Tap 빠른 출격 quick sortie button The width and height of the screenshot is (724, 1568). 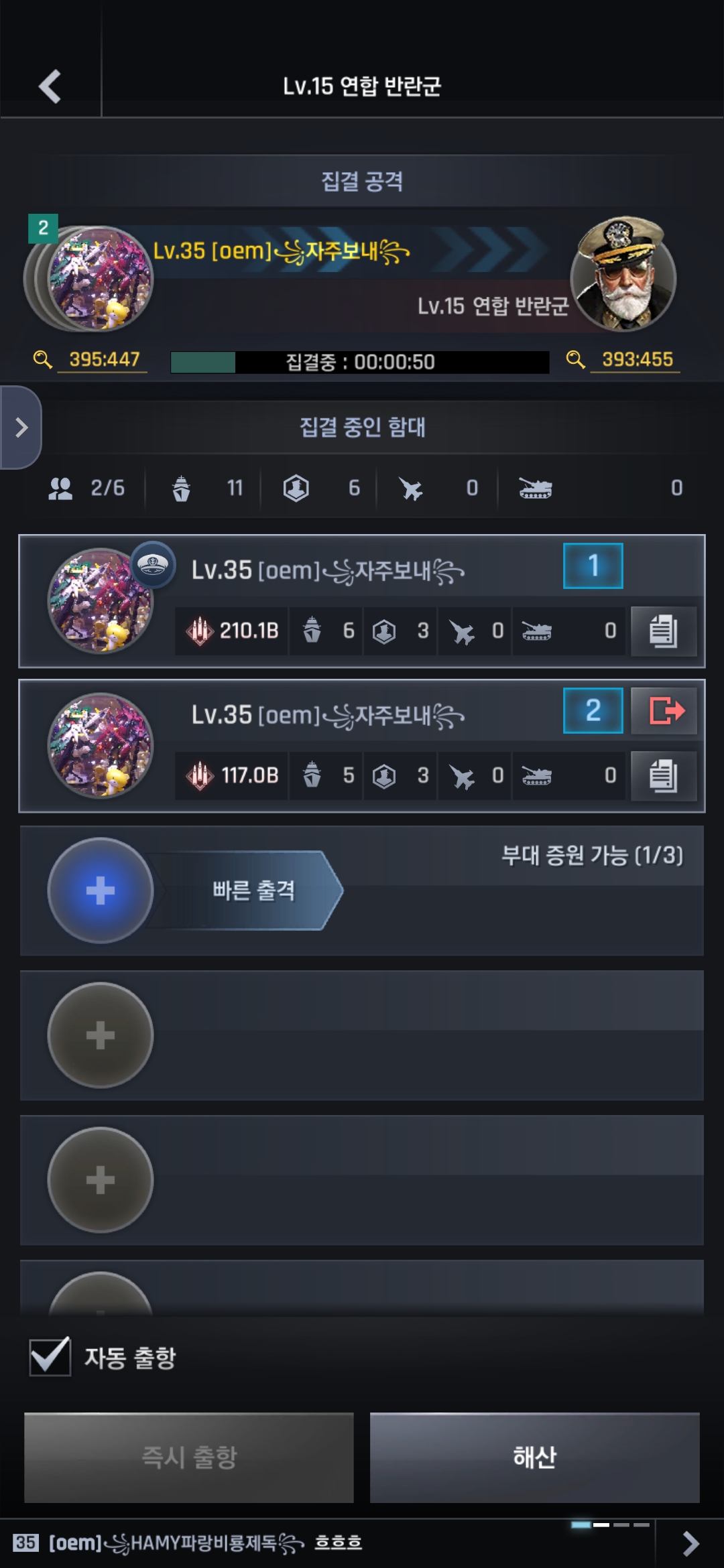click(x=253, y=891)
